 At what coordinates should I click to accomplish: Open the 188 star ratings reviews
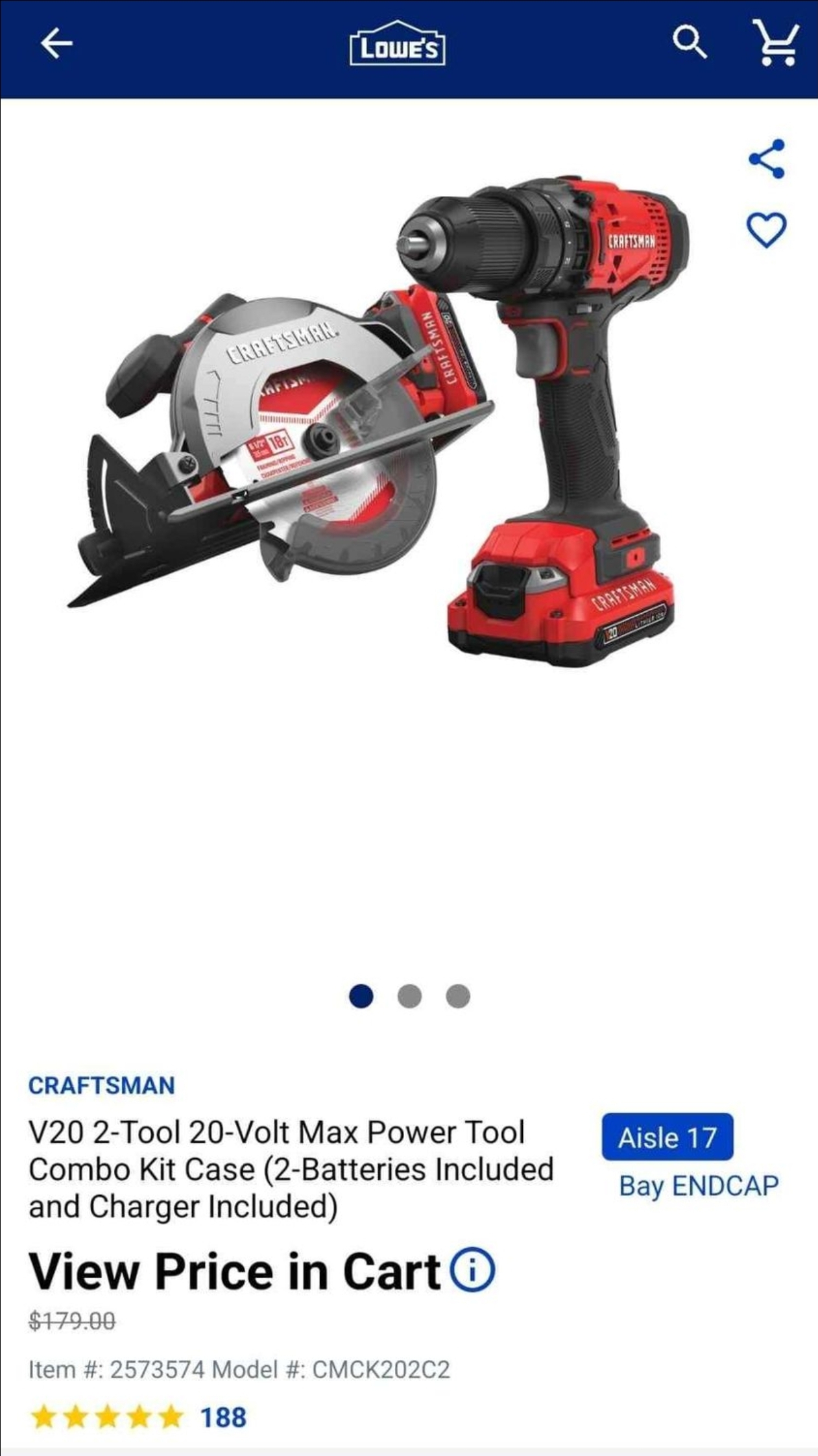(x=138, y=1418)
